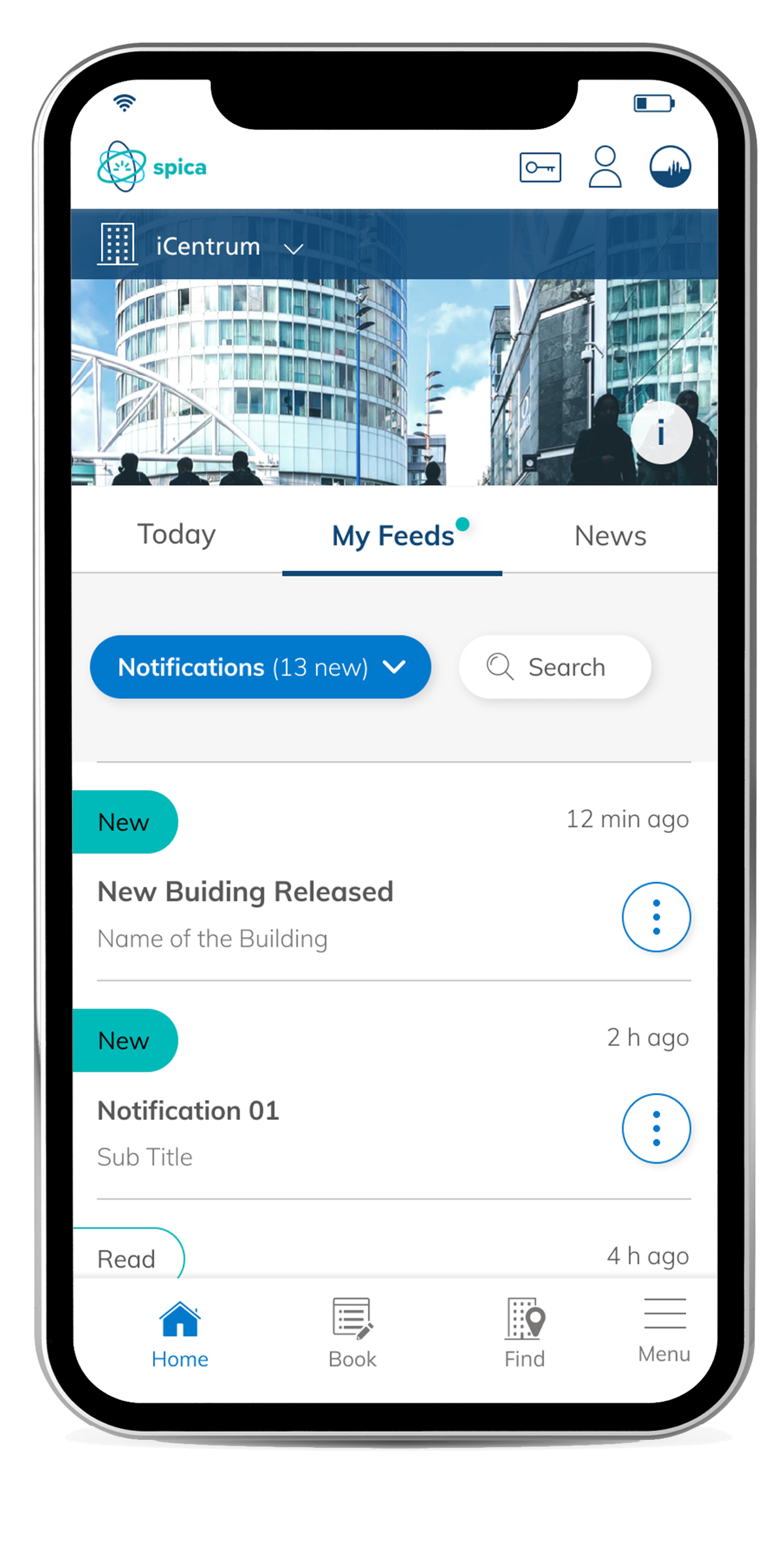Open the building info button
The height and width of the screenshot is (1568, 784).
(x=661, y=433)
